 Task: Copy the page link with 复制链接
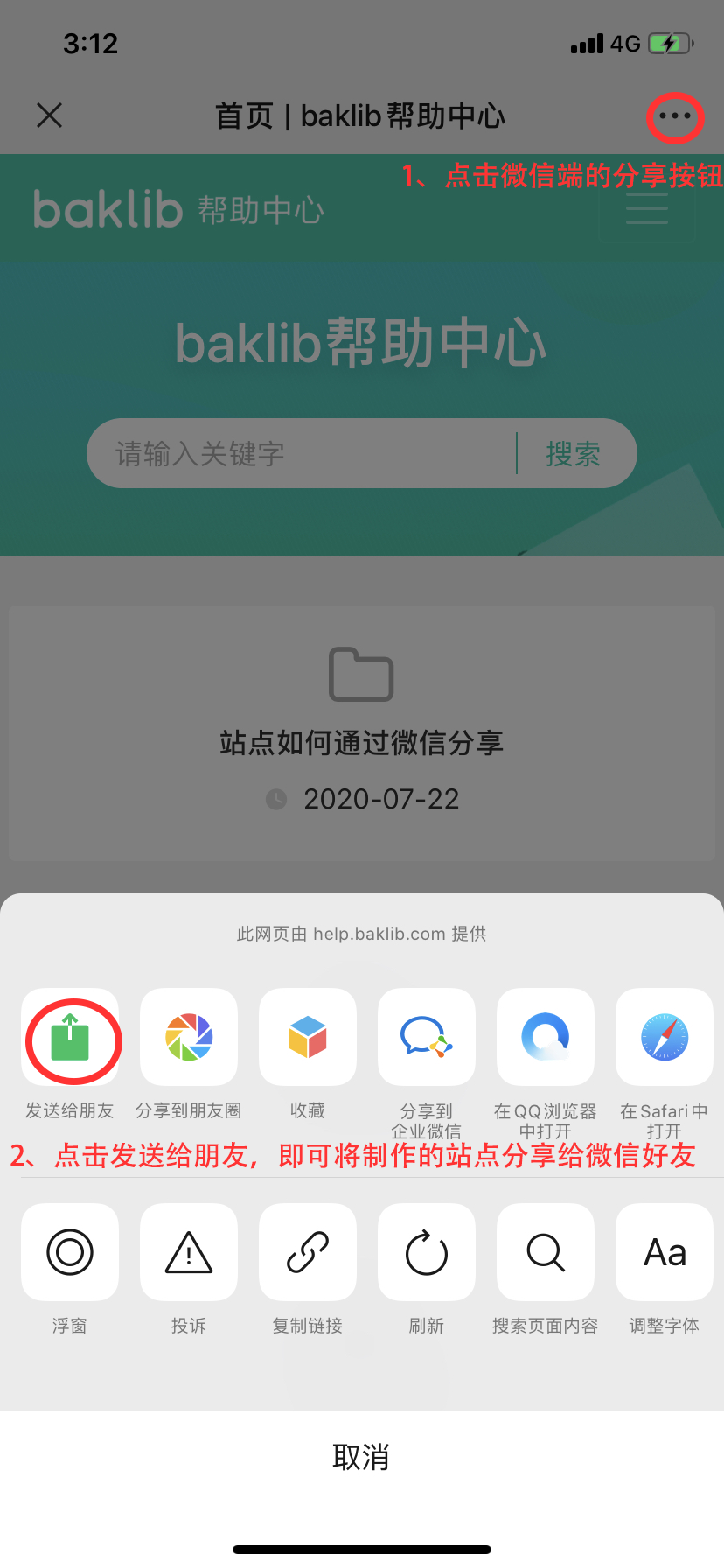click(x=308, y=1252)
